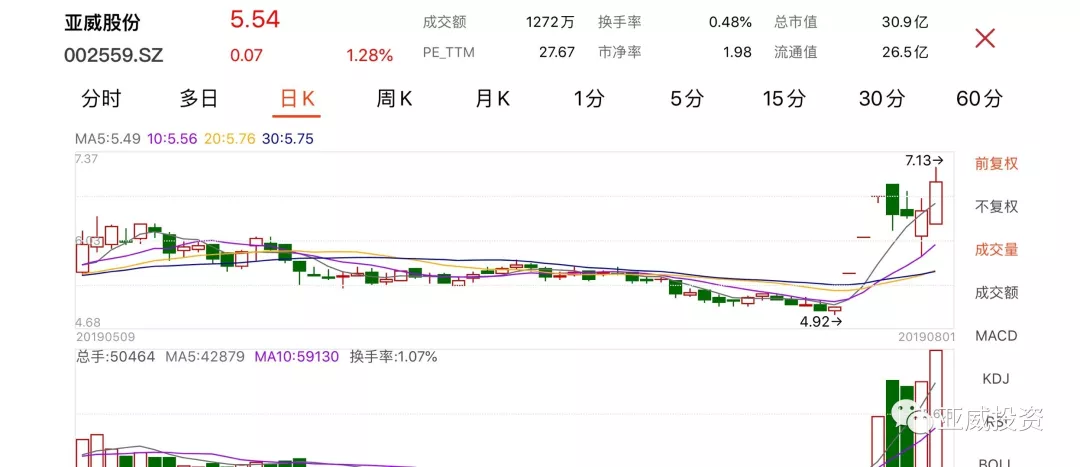The height and width of the screenshot is (467, 1080).
Task: Show the 60分 minute chart
Action: pyautogui.click(x=979, y=98)
